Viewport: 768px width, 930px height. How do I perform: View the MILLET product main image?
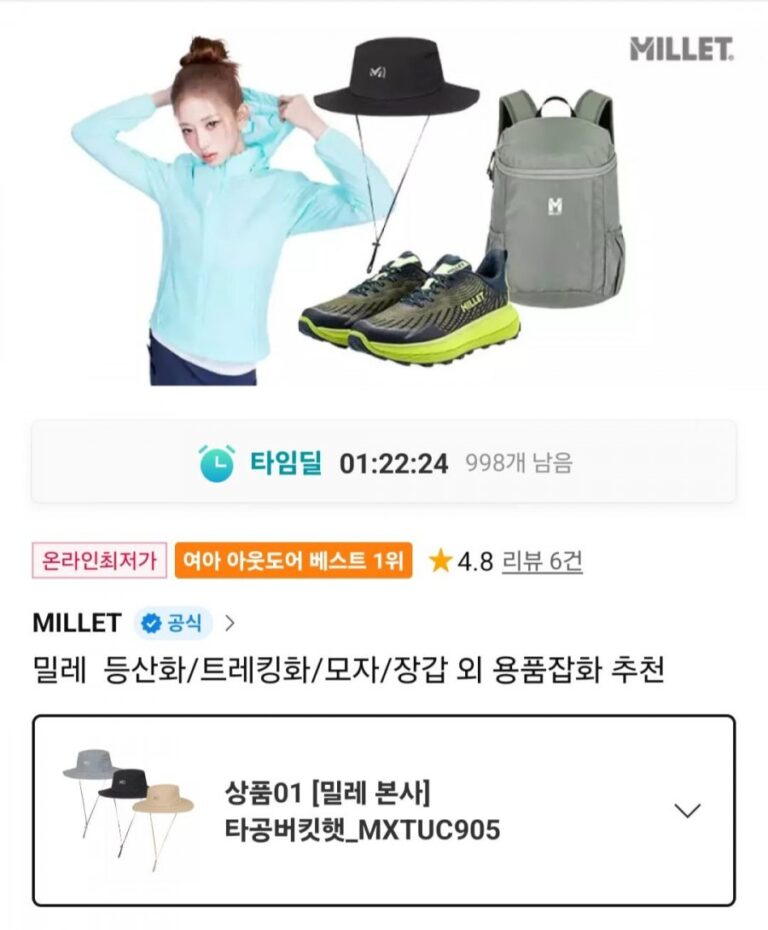[384, 210]
